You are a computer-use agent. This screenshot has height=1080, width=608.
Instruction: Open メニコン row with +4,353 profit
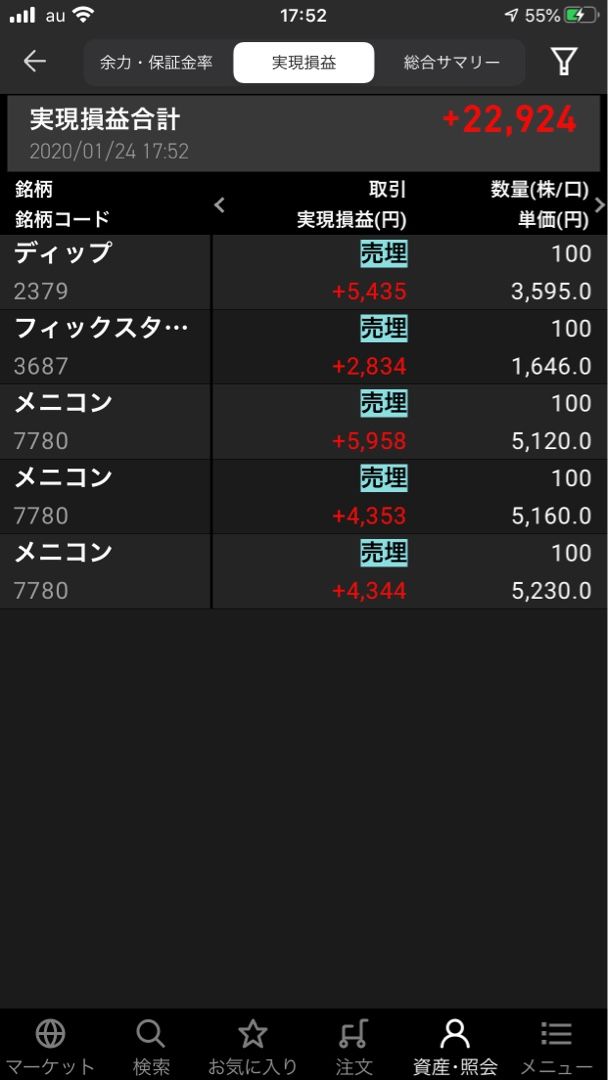(x=304, y=497)
